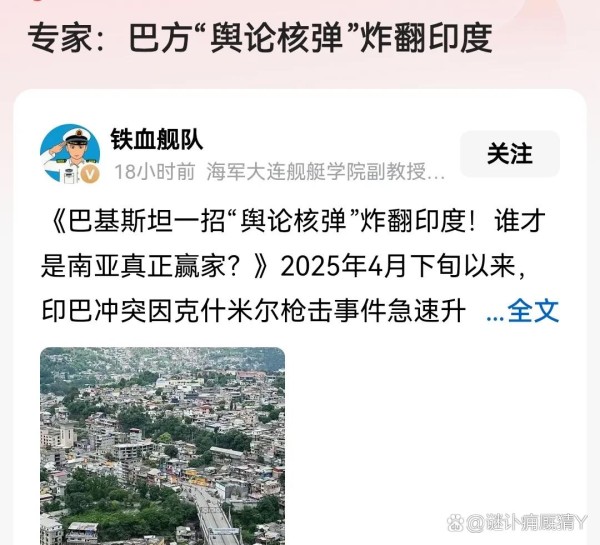The image size is (600, 545).
Task: Tap the 铁血舰队 username
Action: coord(158,139)
